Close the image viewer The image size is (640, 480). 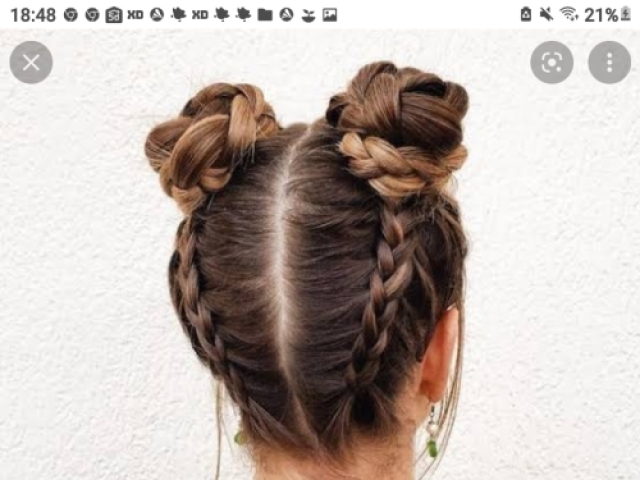coord(31,62)
